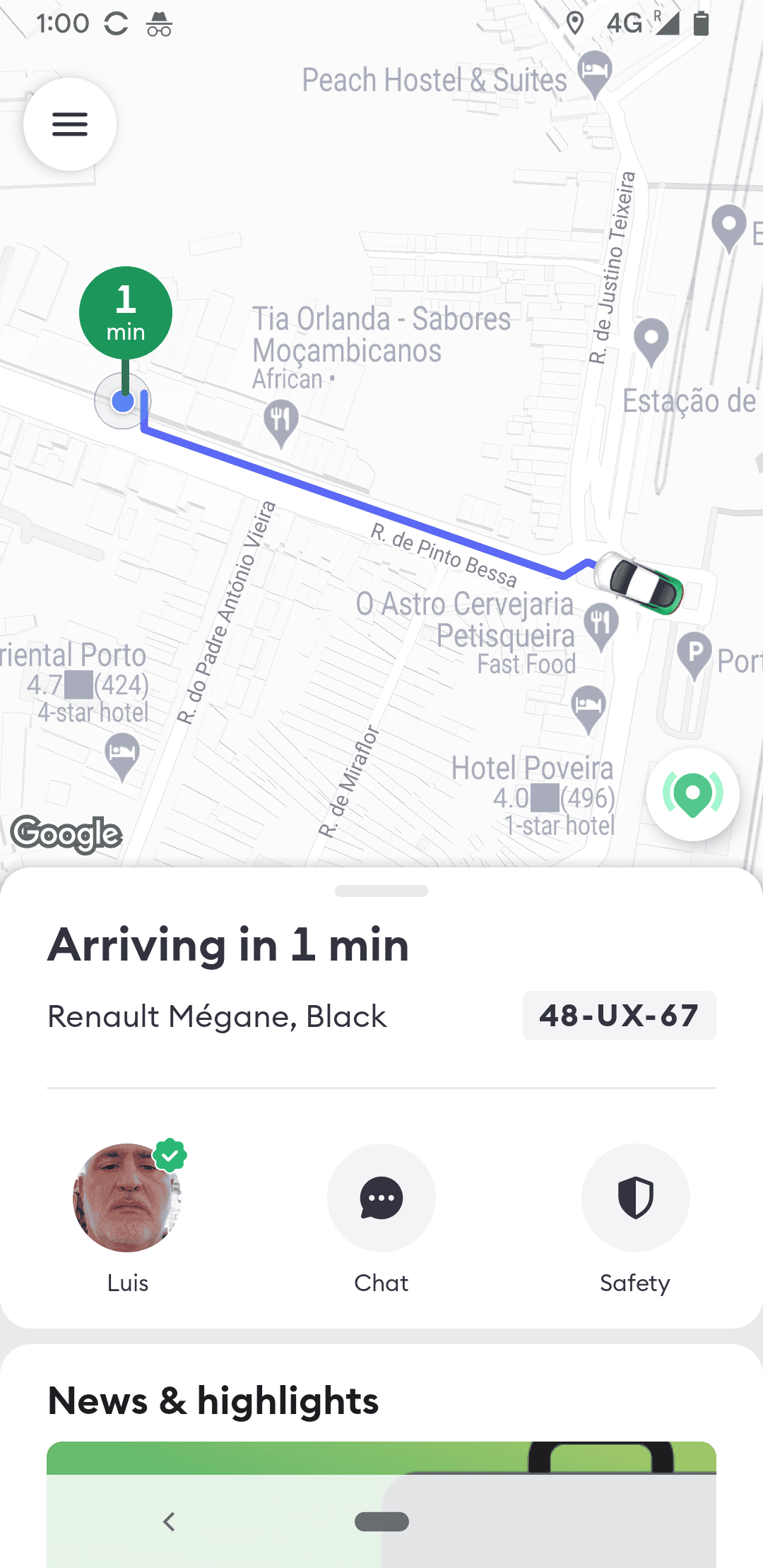Recenter map on my location

click(692, 795)
